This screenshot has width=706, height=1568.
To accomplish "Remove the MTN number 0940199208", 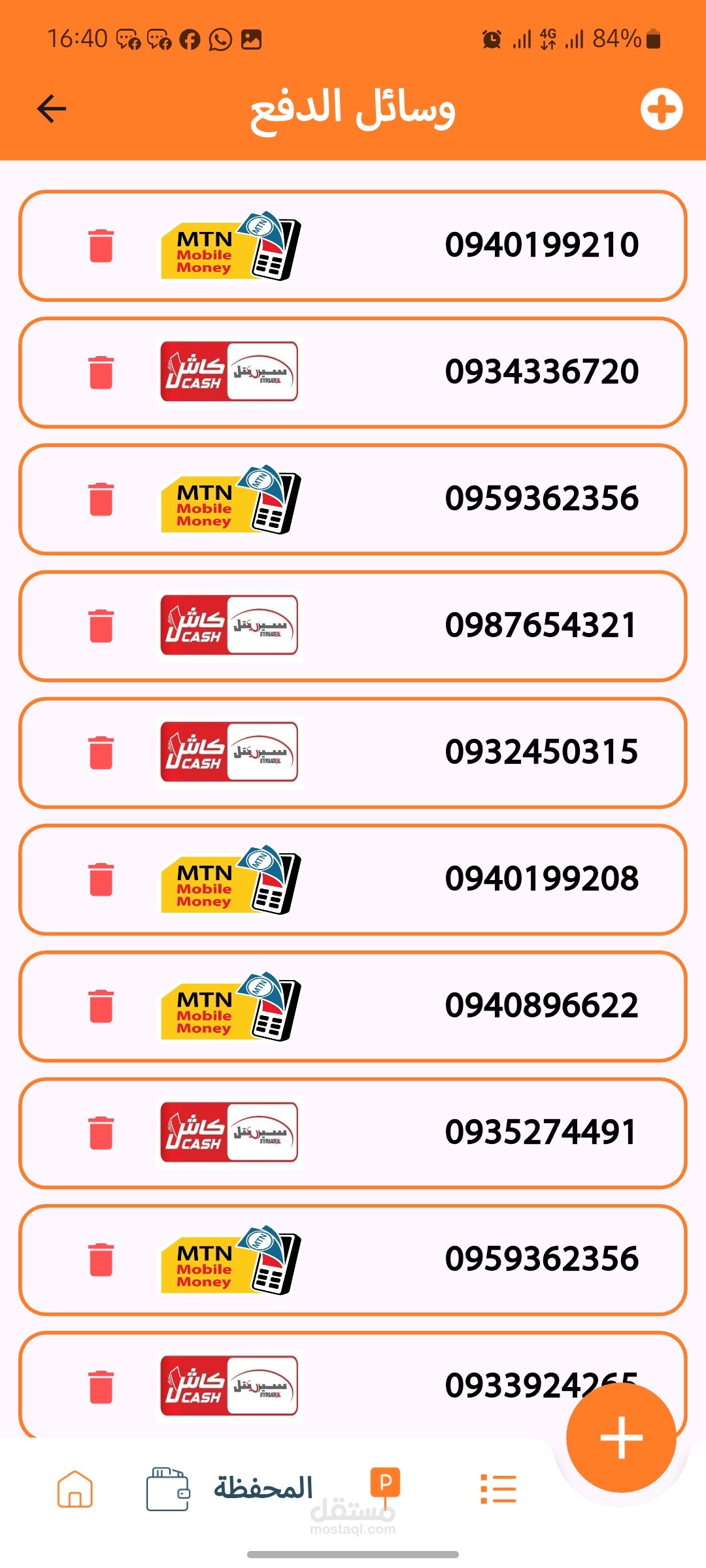I will 101,879.
